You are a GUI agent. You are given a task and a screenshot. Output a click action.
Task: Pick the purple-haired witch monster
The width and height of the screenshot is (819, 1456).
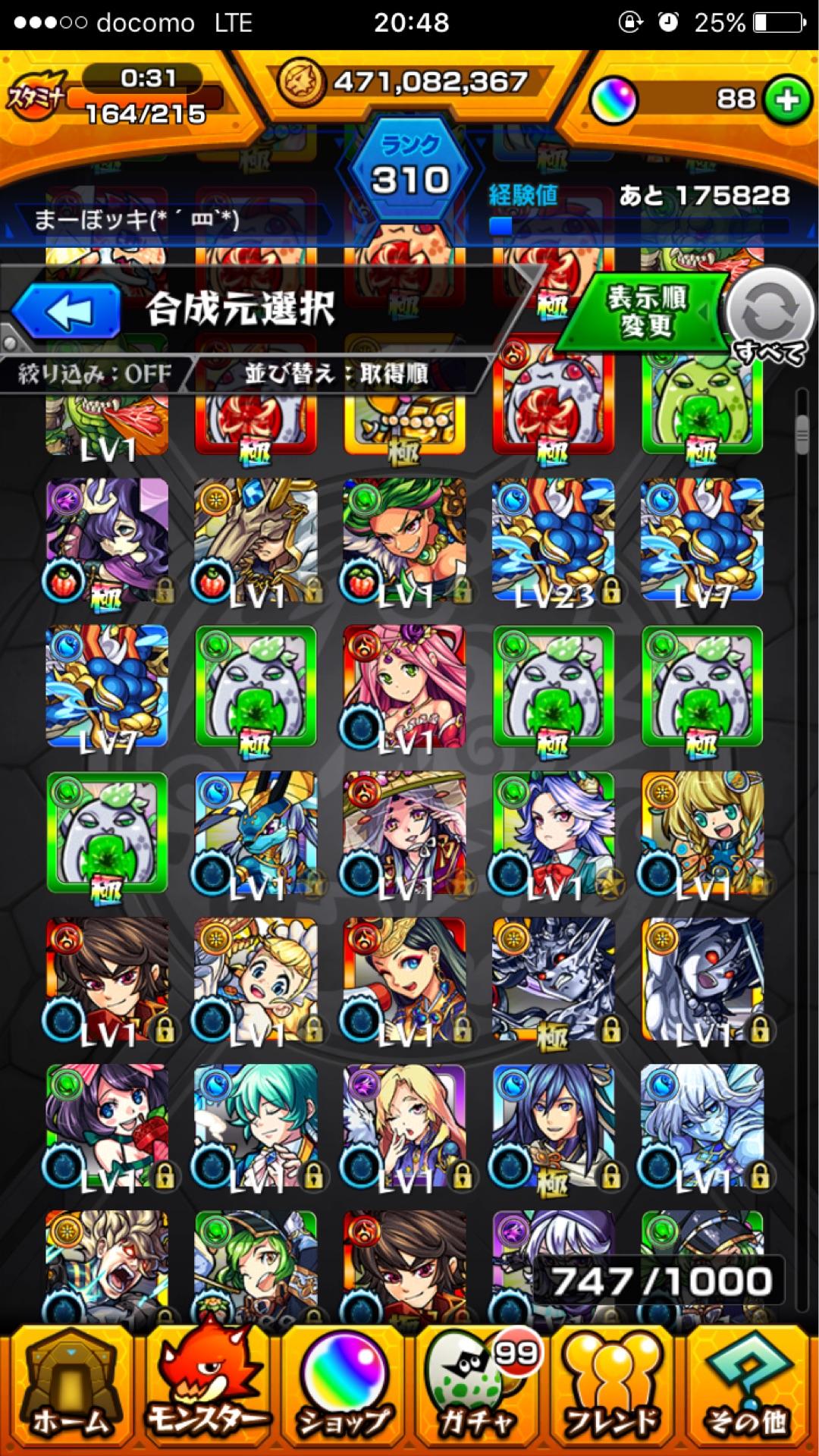[x=107, y=541]
